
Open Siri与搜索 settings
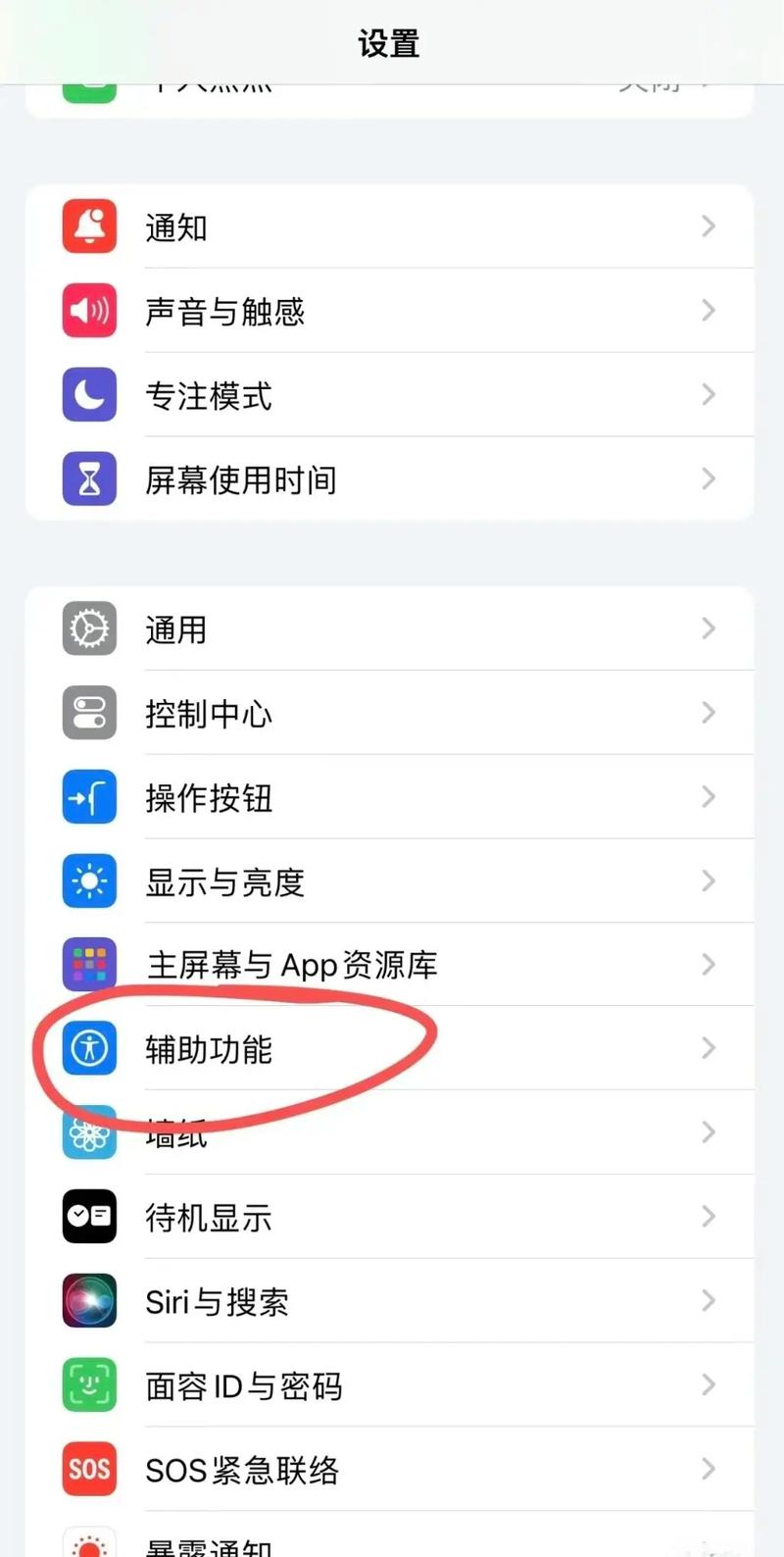click(x=392, y=1302)
